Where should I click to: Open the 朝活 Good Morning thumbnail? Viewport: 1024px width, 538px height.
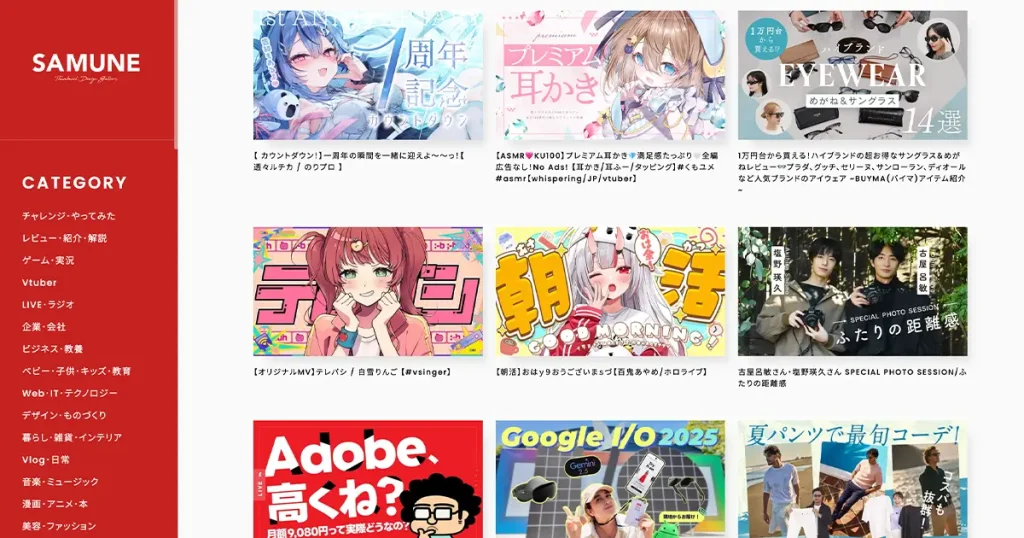click(610, 291)
